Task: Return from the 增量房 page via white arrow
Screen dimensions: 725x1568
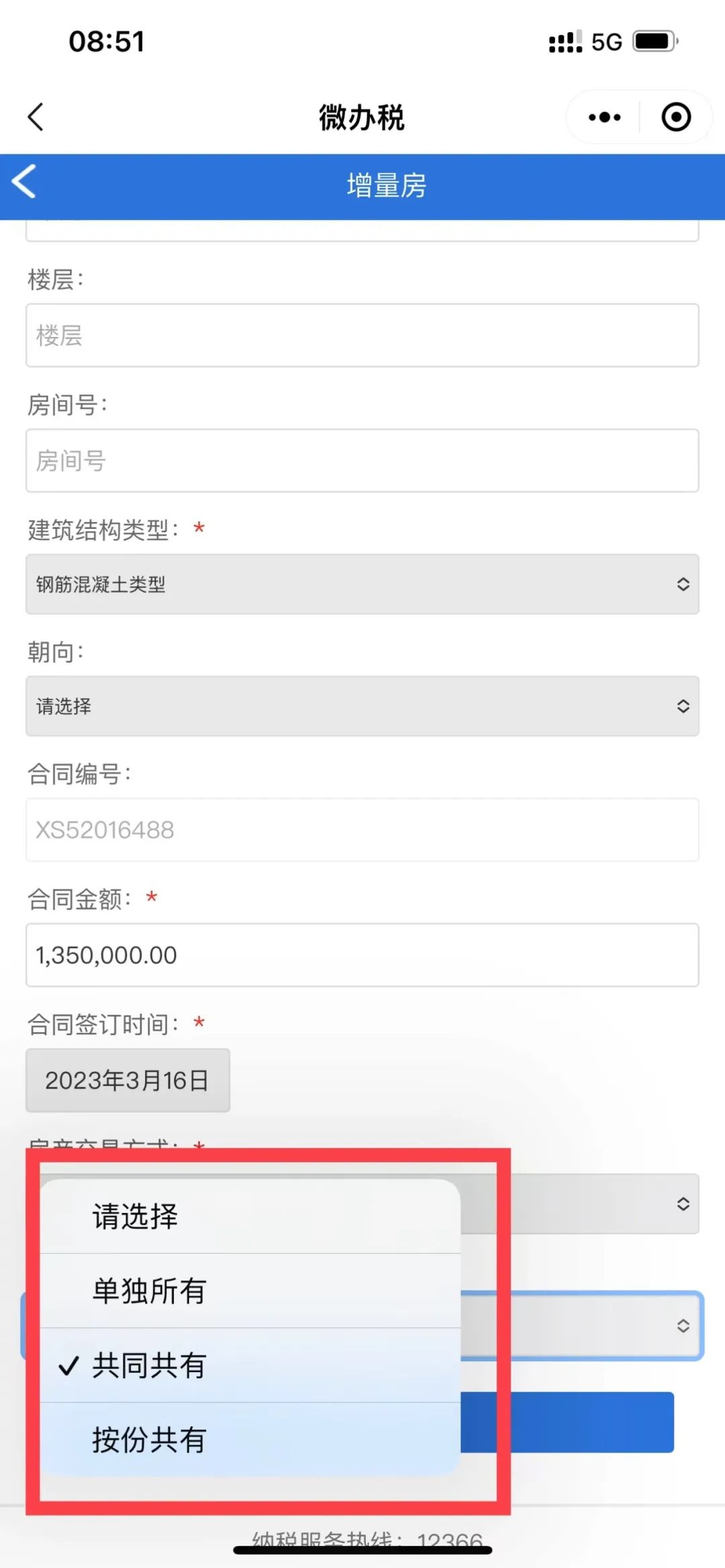Action: click(24, 183)
